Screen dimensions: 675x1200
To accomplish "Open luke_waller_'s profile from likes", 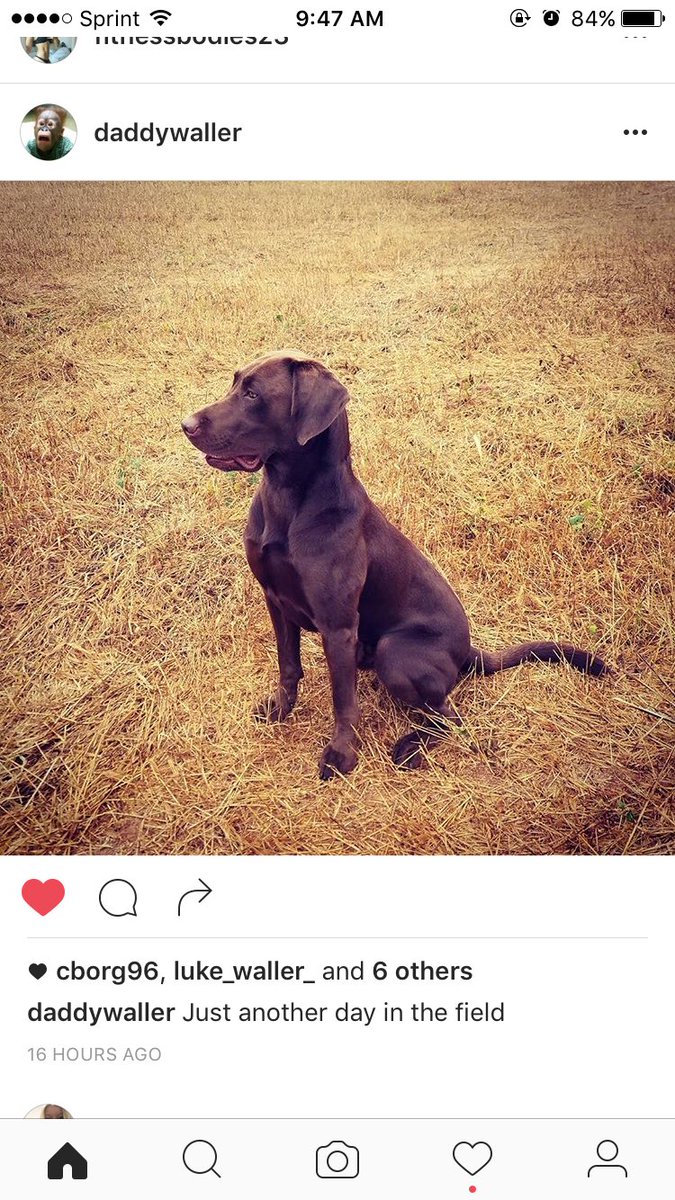I will pos(244,971).
